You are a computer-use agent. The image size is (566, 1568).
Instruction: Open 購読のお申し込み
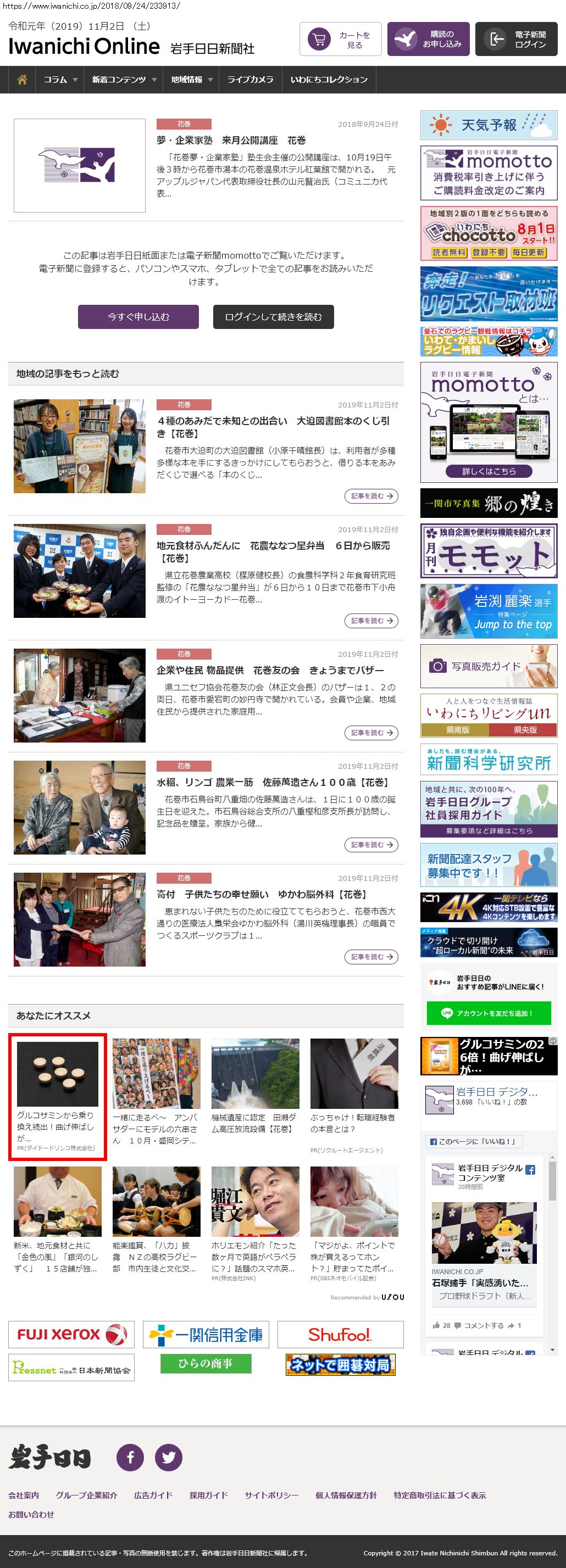(x=428, y=40)
